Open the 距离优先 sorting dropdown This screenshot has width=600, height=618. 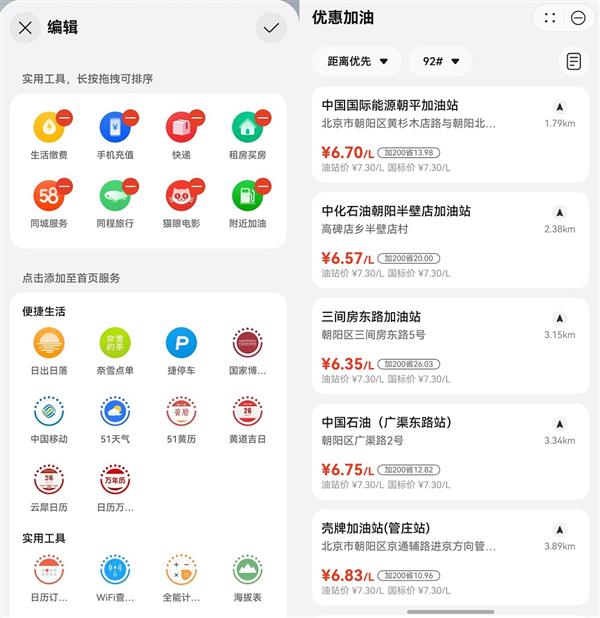(356, 62)
